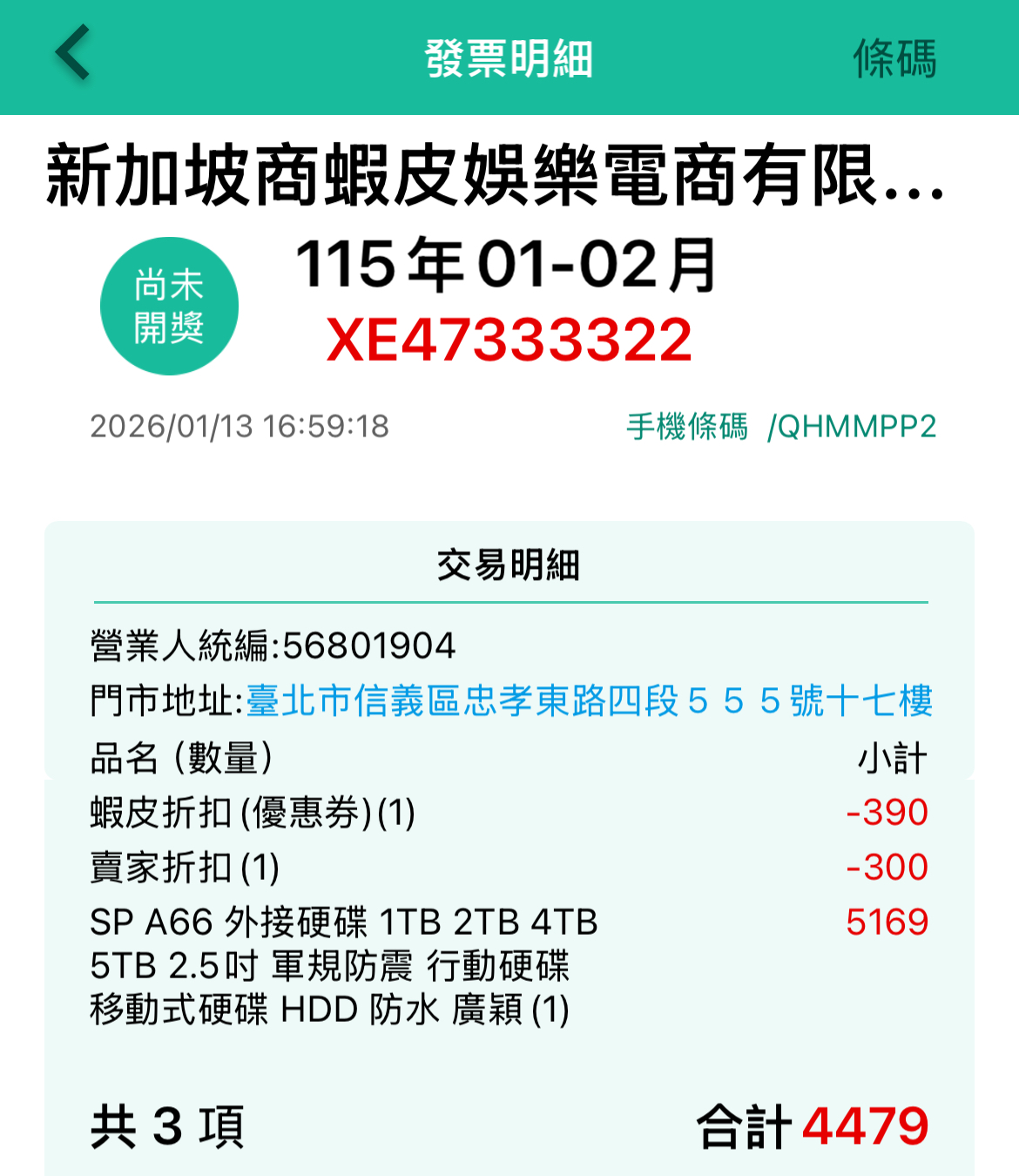Go back using the top-left arrow
1019x1176 pixels.
tap(73, 54)
